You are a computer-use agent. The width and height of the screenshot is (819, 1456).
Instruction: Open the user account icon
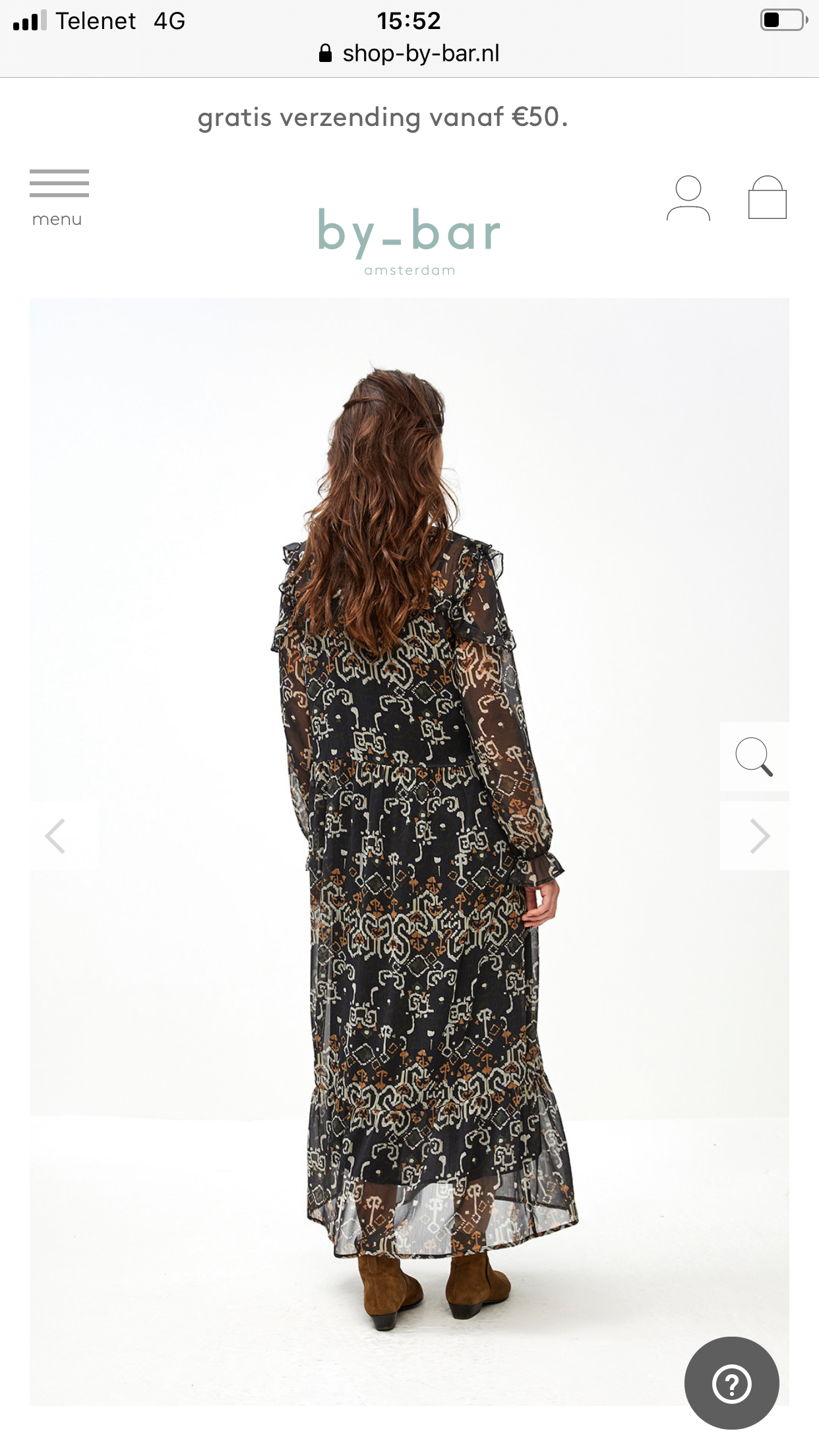click(x=688, y=198)
